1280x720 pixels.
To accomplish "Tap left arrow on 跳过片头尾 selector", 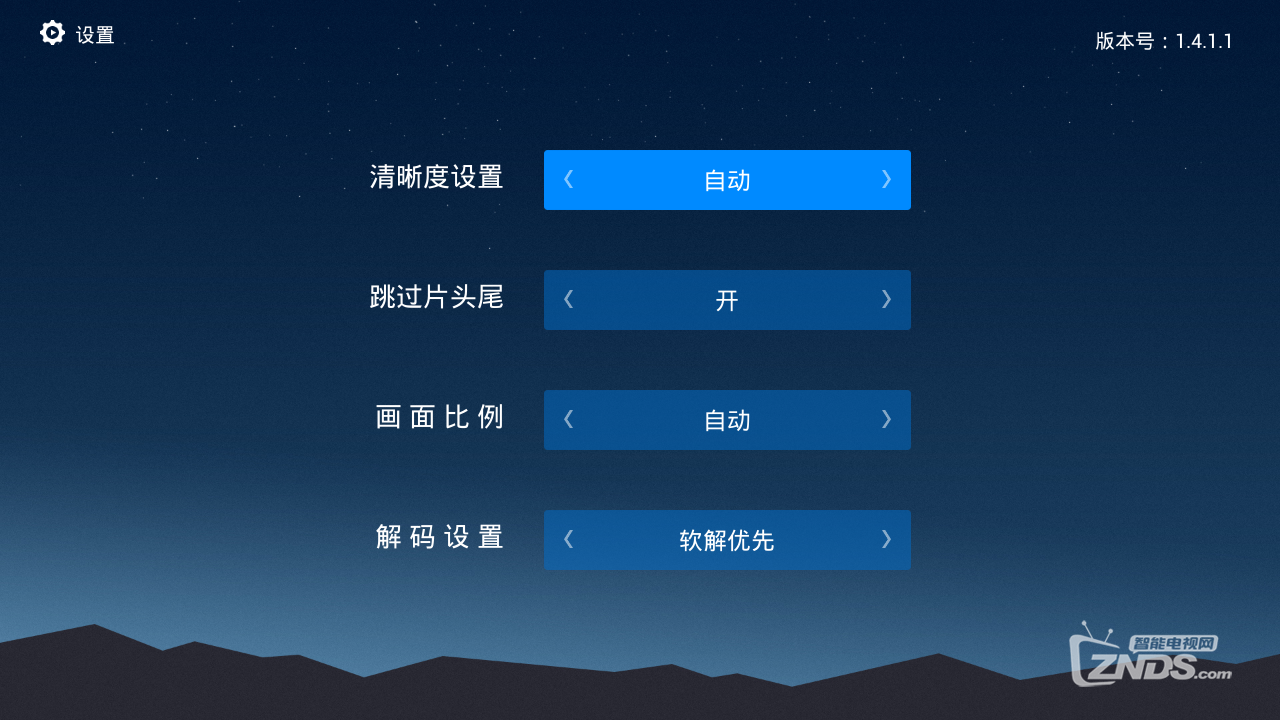I will tap(568, 299).
